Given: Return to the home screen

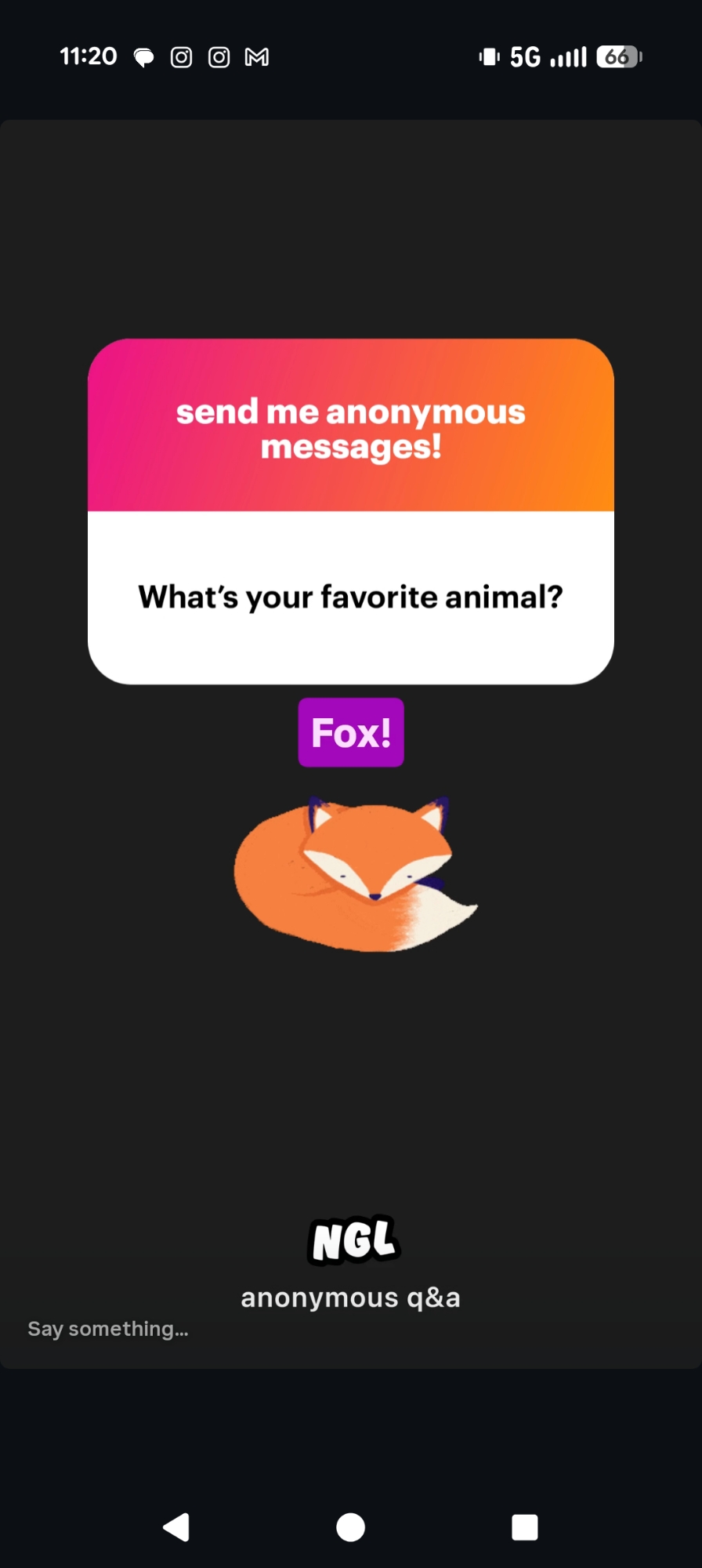Looking at the screenshot, I should 350,1526.
